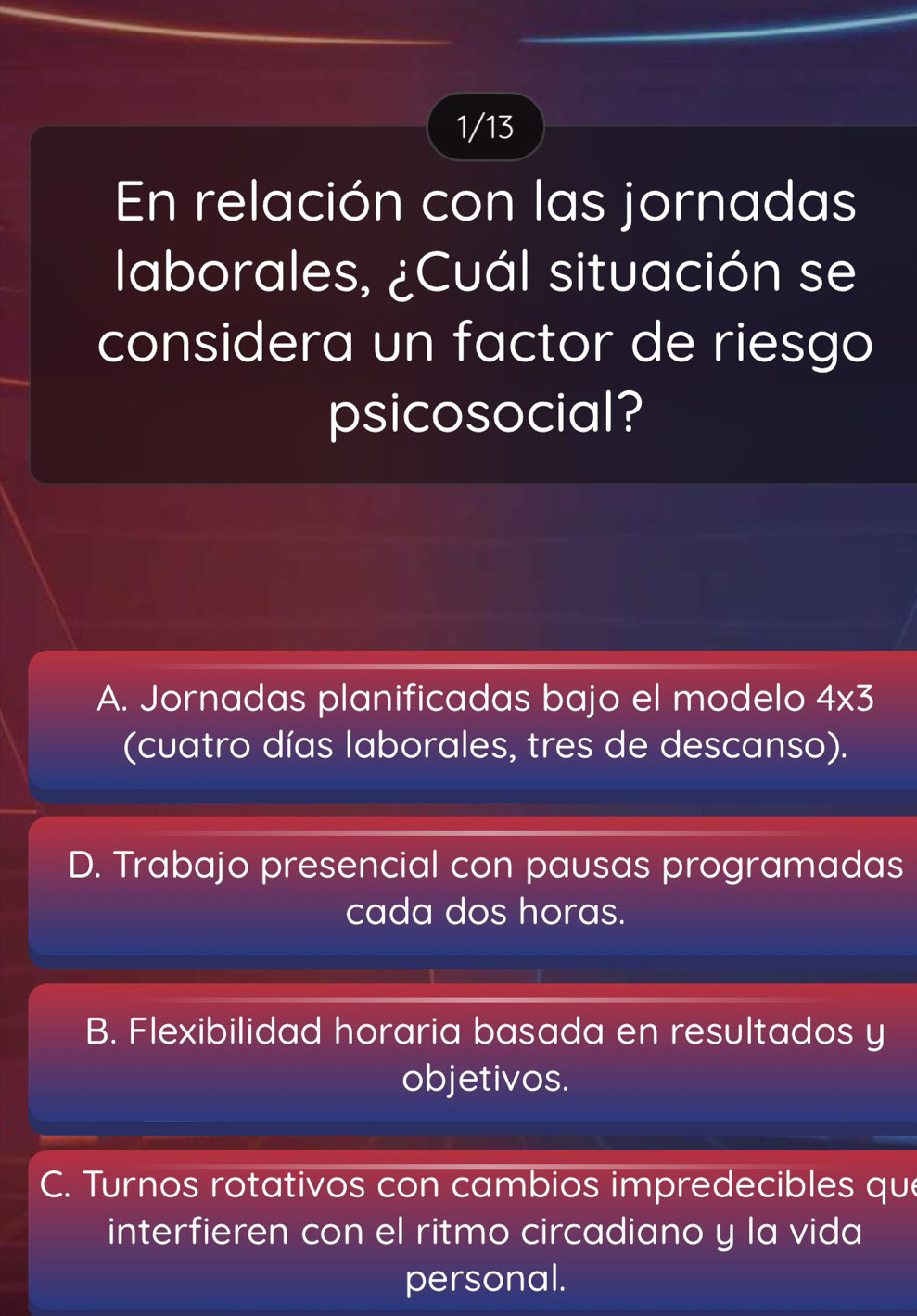917x1316 pixels.
Task: Pick answer B, flexibilidad horaria
Action: click(x=484, y=1055)
